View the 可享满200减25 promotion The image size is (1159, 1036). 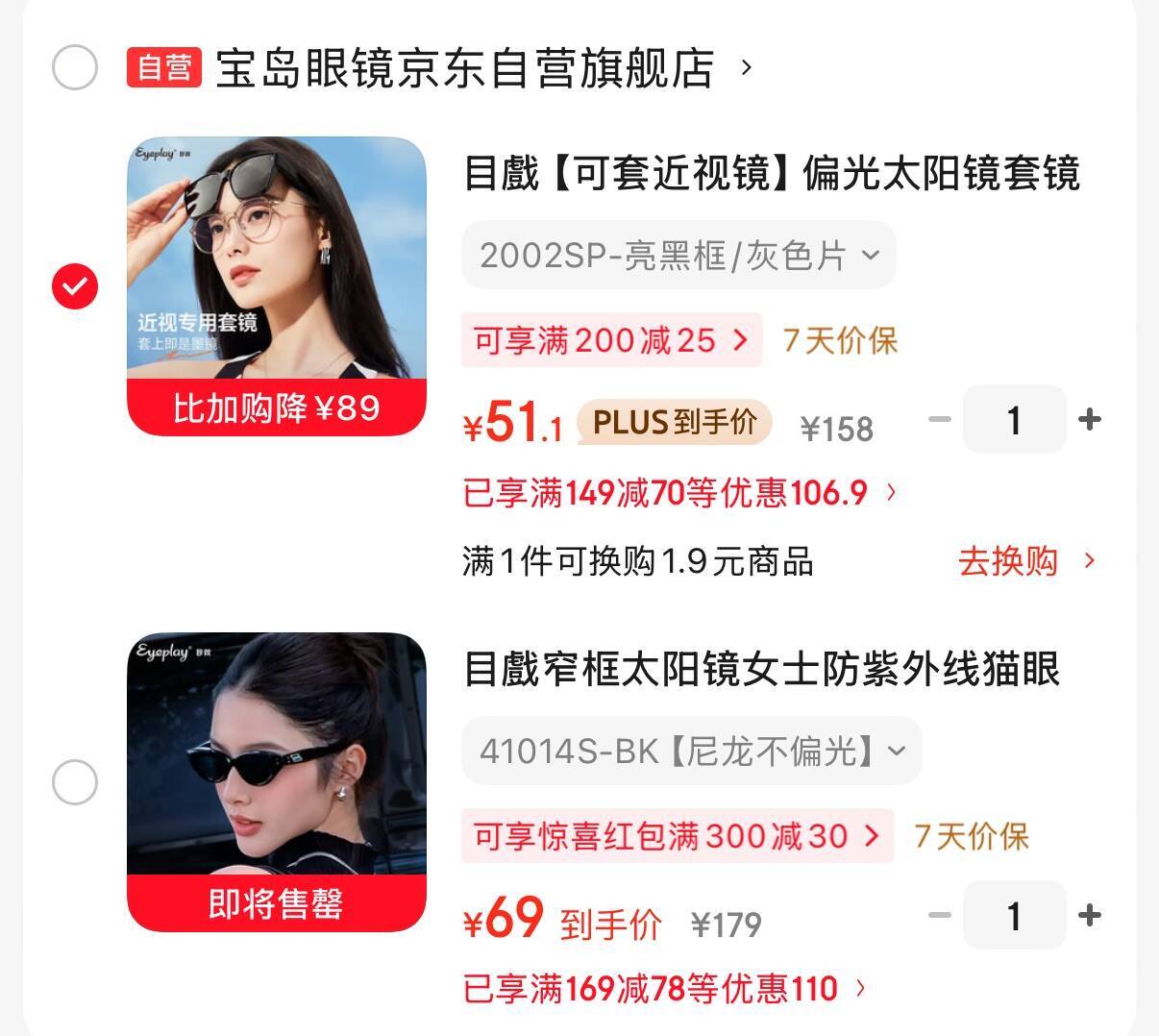[611, 340]
